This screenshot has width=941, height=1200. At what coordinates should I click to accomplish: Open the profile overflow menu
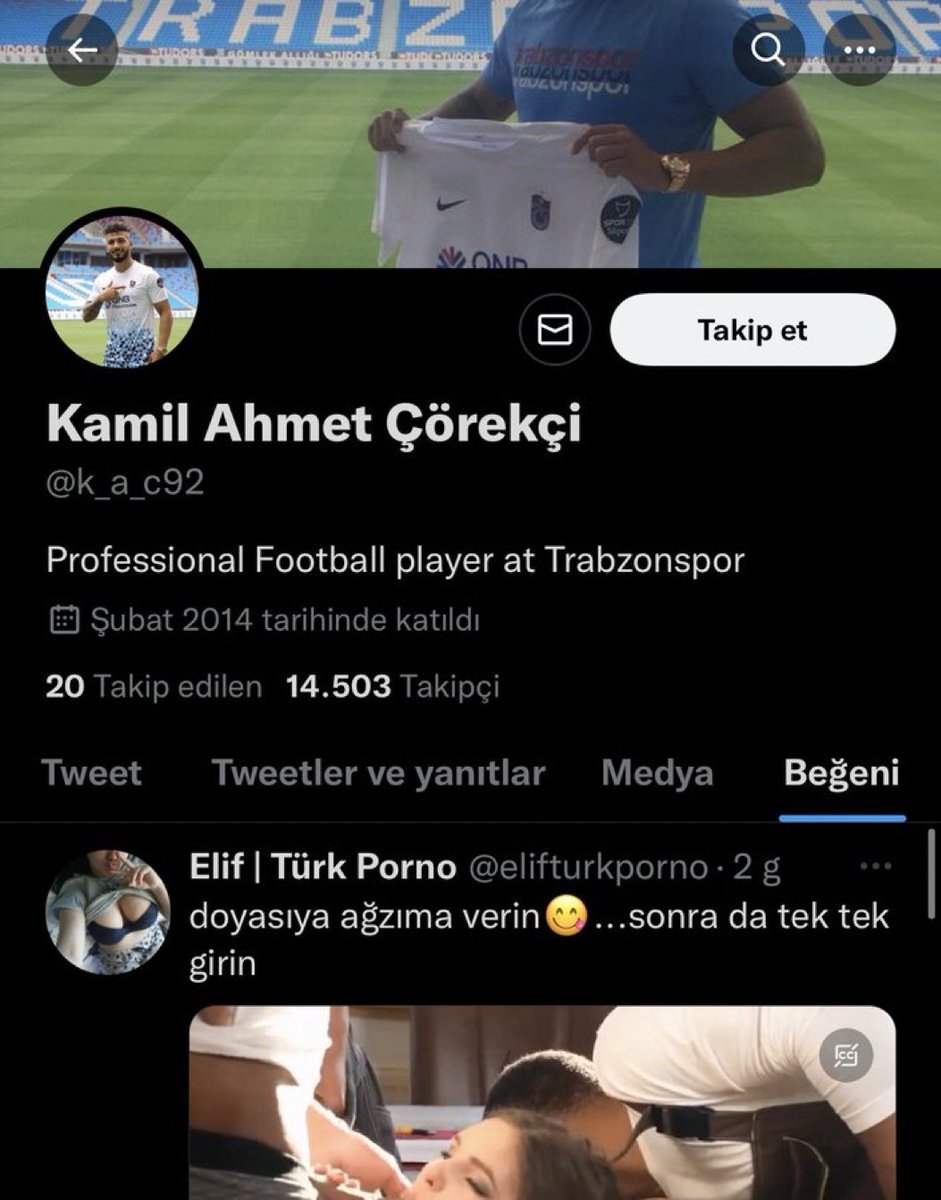tap(859, 50)
